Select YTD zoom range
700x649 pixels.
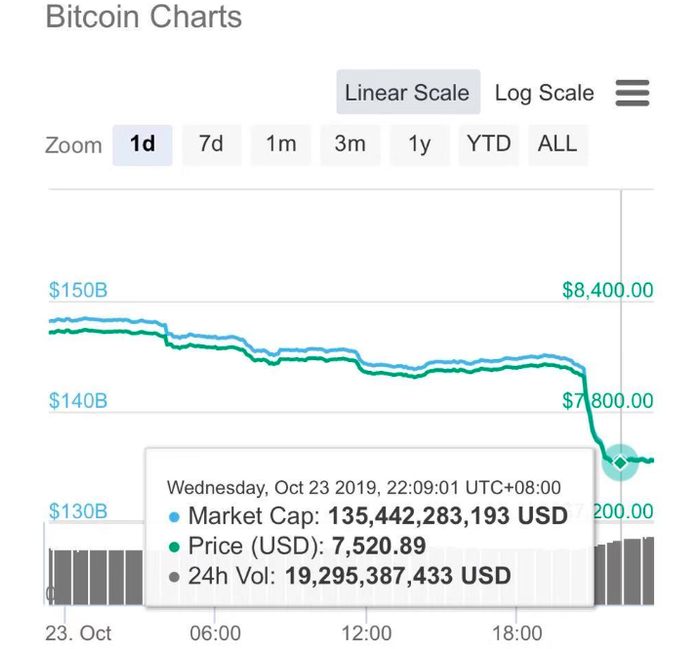coord(488,144)
